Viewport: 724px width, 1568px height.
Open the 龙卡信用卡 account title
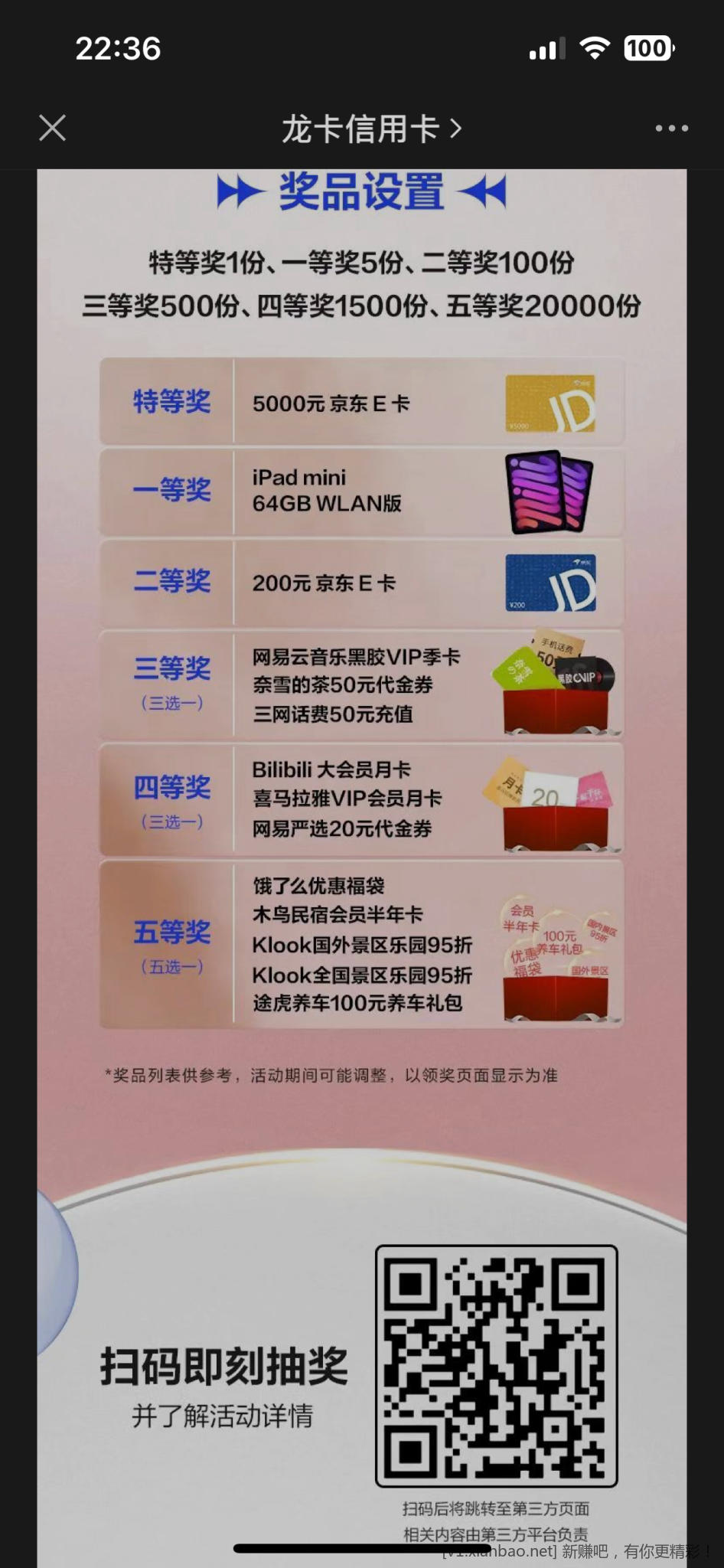click(371, 129)
